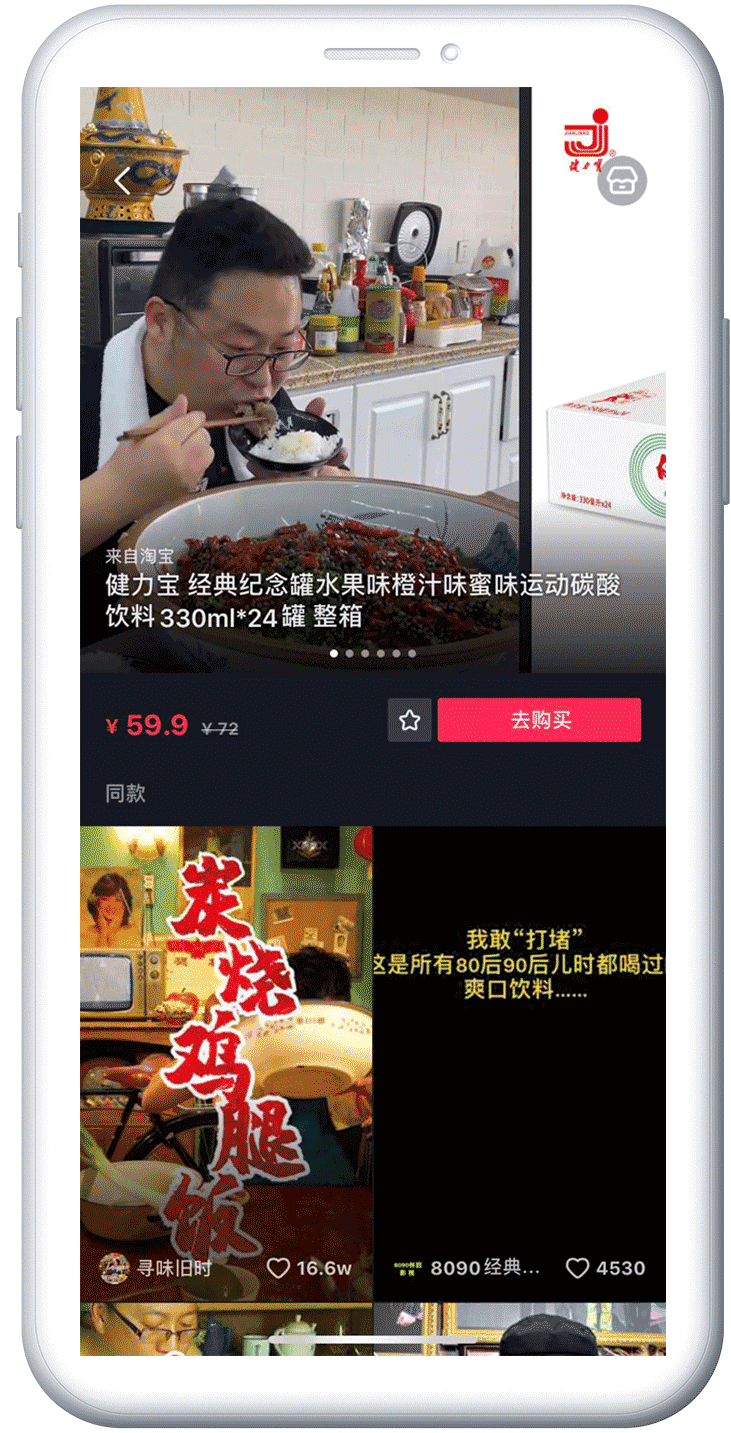Tap the product image carousel dots
This screenshot has height=1433, width=731.
[373, 653]
